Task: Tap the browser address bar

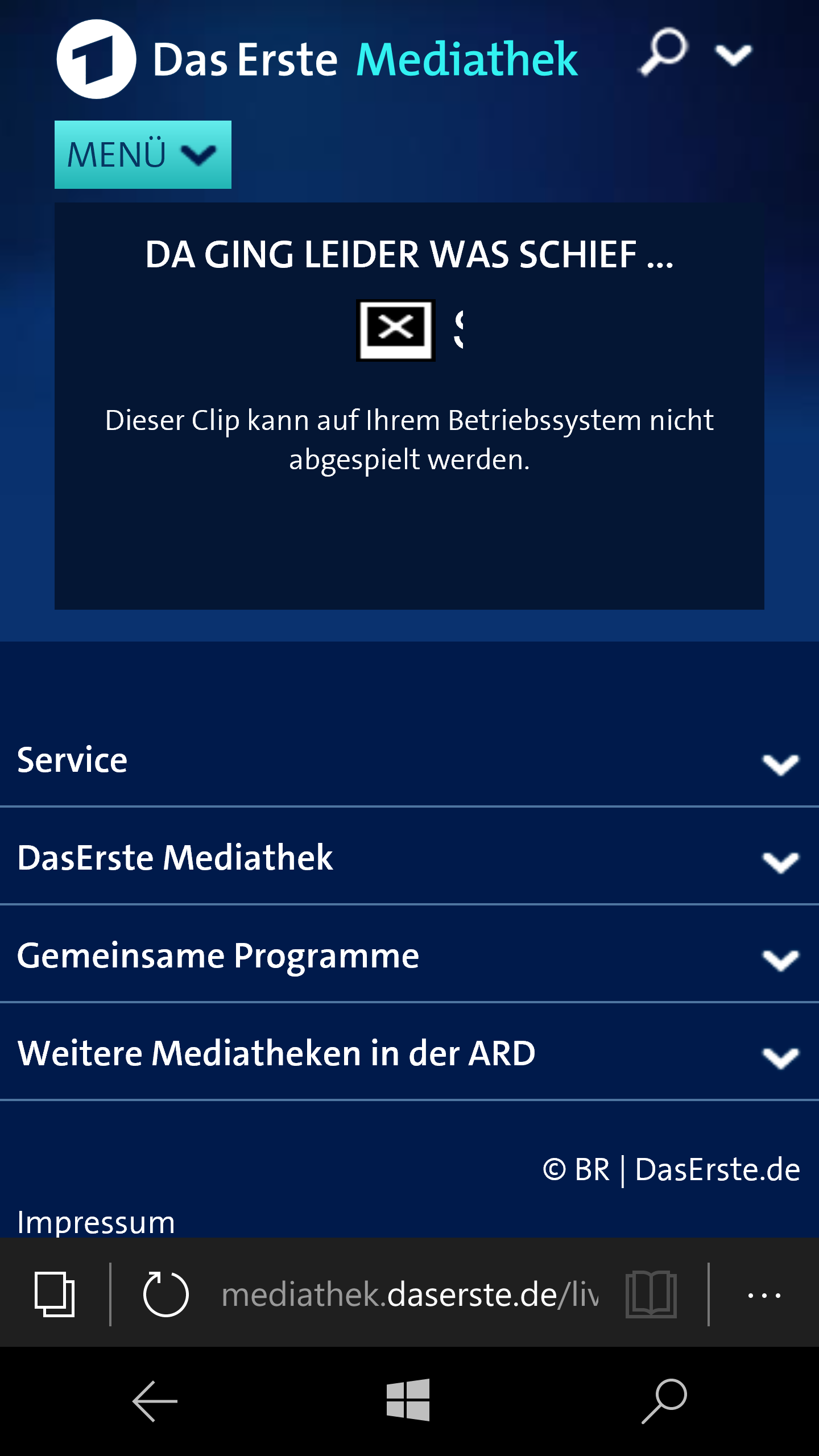Action: click(410, 1295)
